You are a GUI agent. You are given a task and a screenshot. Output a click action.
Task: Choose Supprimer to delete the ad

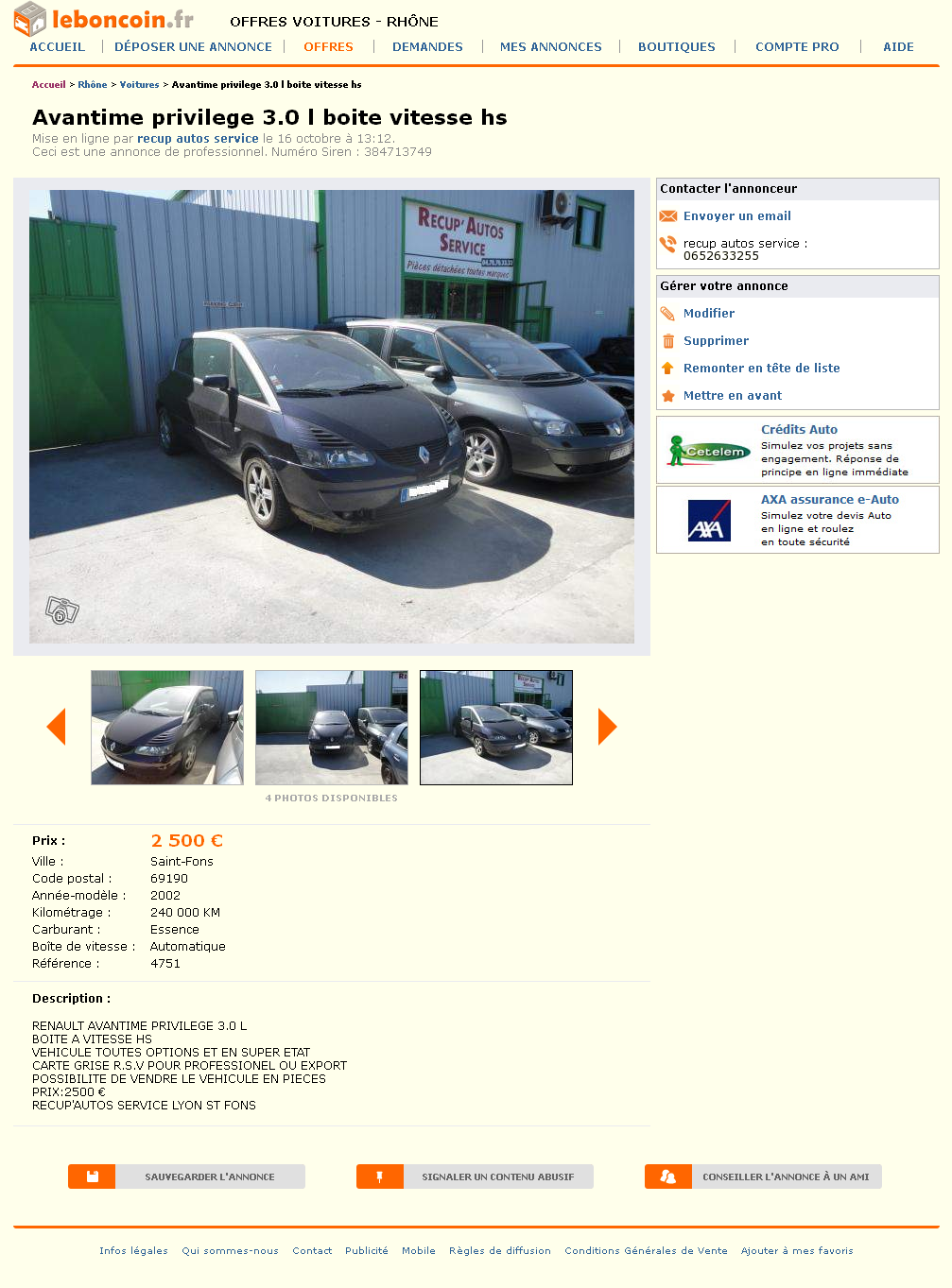(716, 341)
